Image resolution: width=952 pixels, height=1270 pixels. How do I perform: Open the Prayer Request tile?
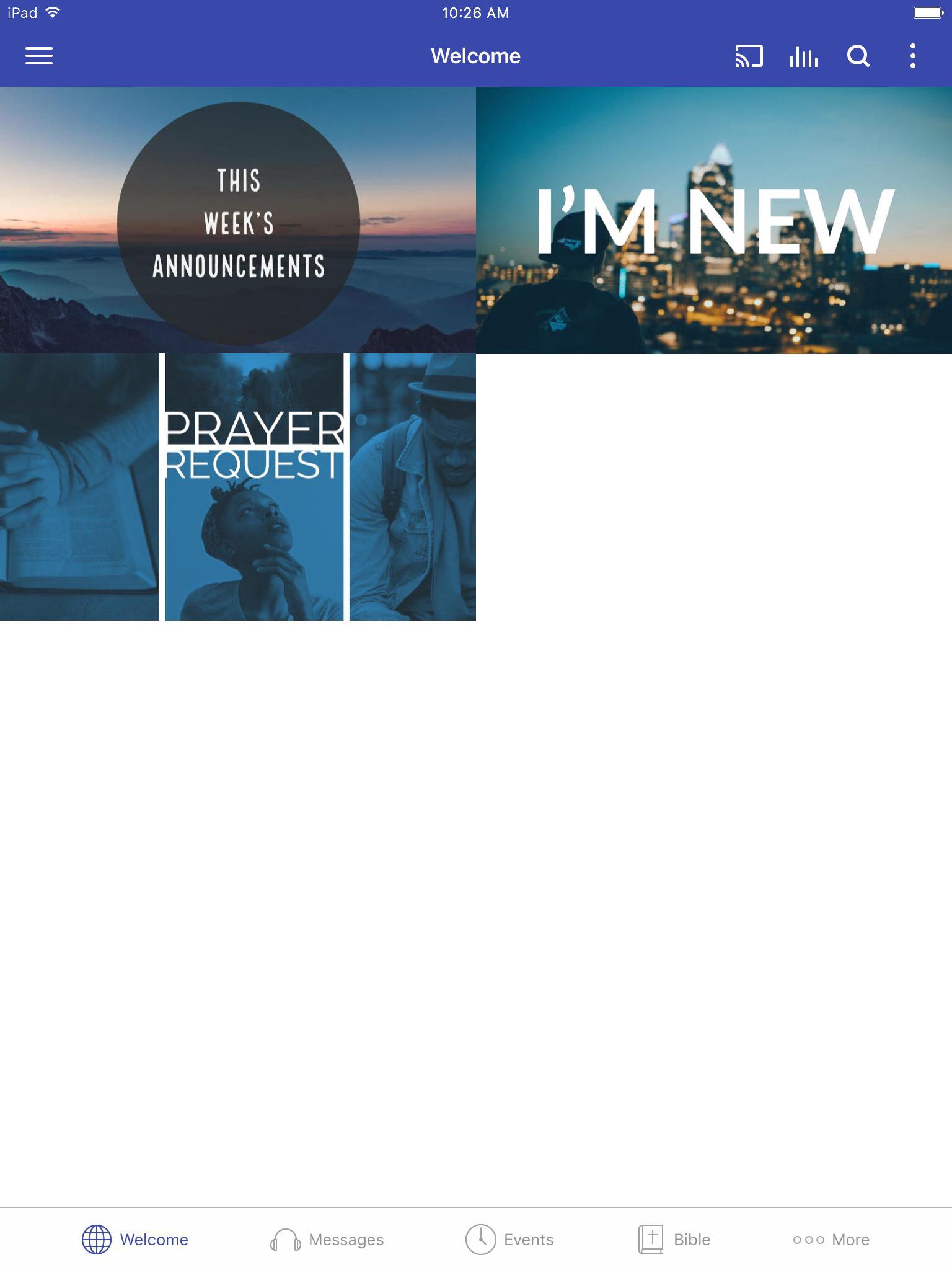(x=238, y=487)
